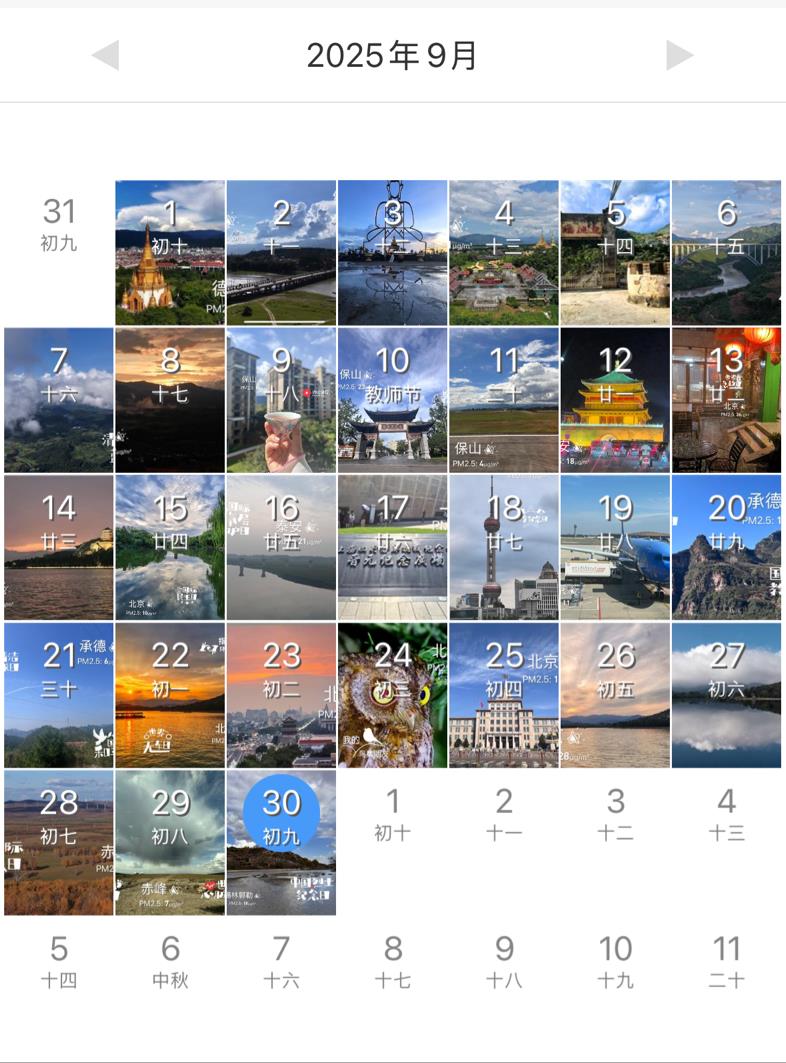Open the September 8 sunset photo
Screen dimensions: 786x1063
170,400
